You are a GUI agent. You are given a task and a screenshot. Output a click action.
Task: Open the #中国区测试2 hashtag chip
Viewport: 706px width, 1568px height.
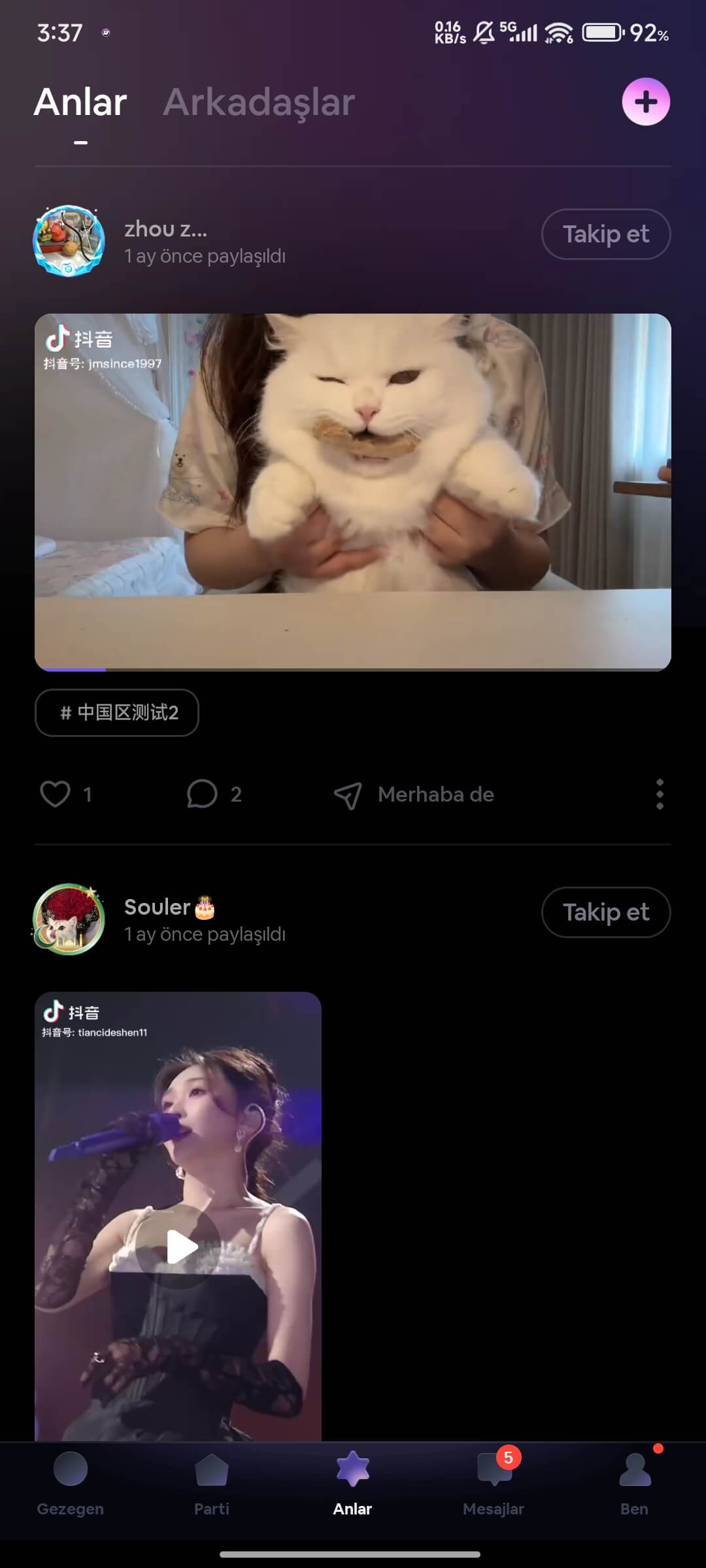pos(117,712)
